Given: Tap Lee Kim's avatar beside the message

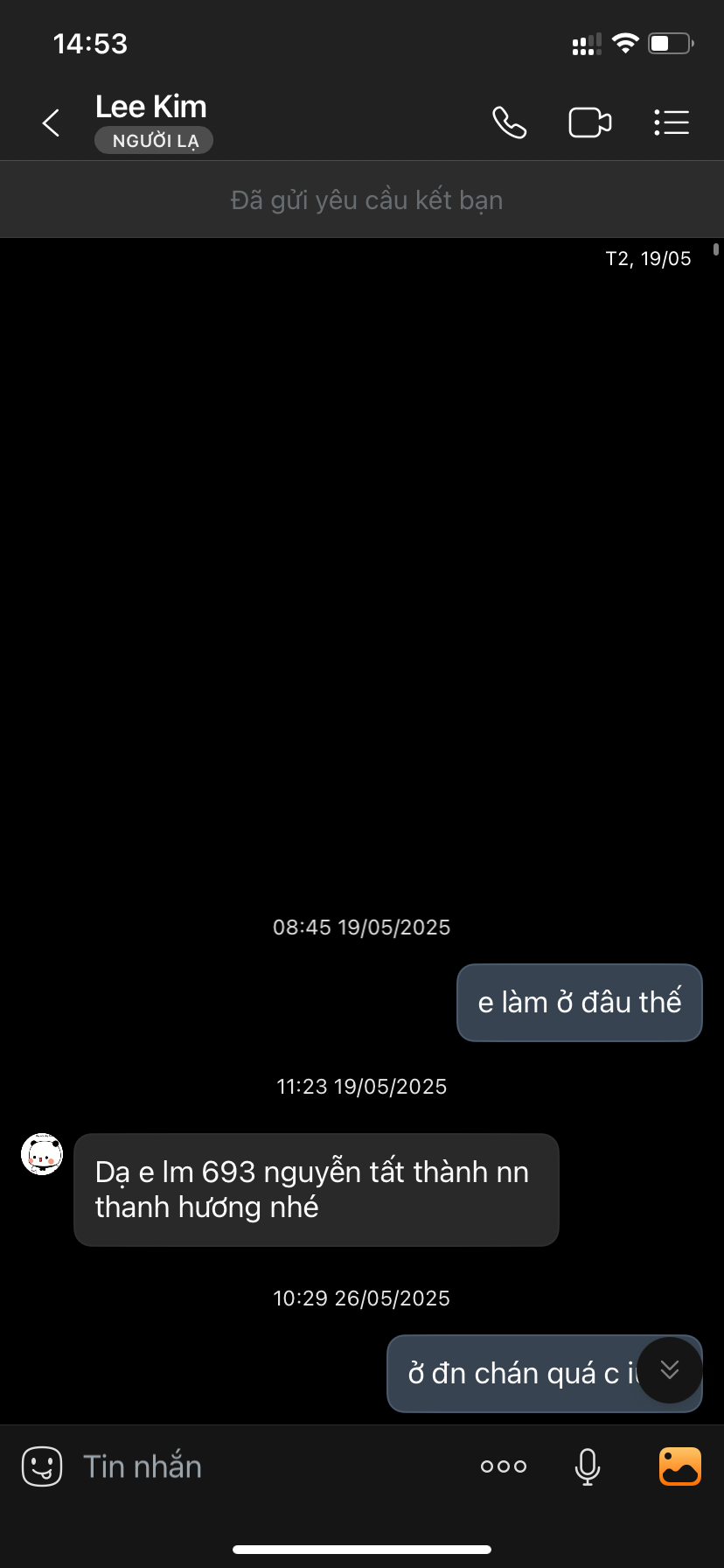Looking at the screenshot, I should click(42, 1153).
